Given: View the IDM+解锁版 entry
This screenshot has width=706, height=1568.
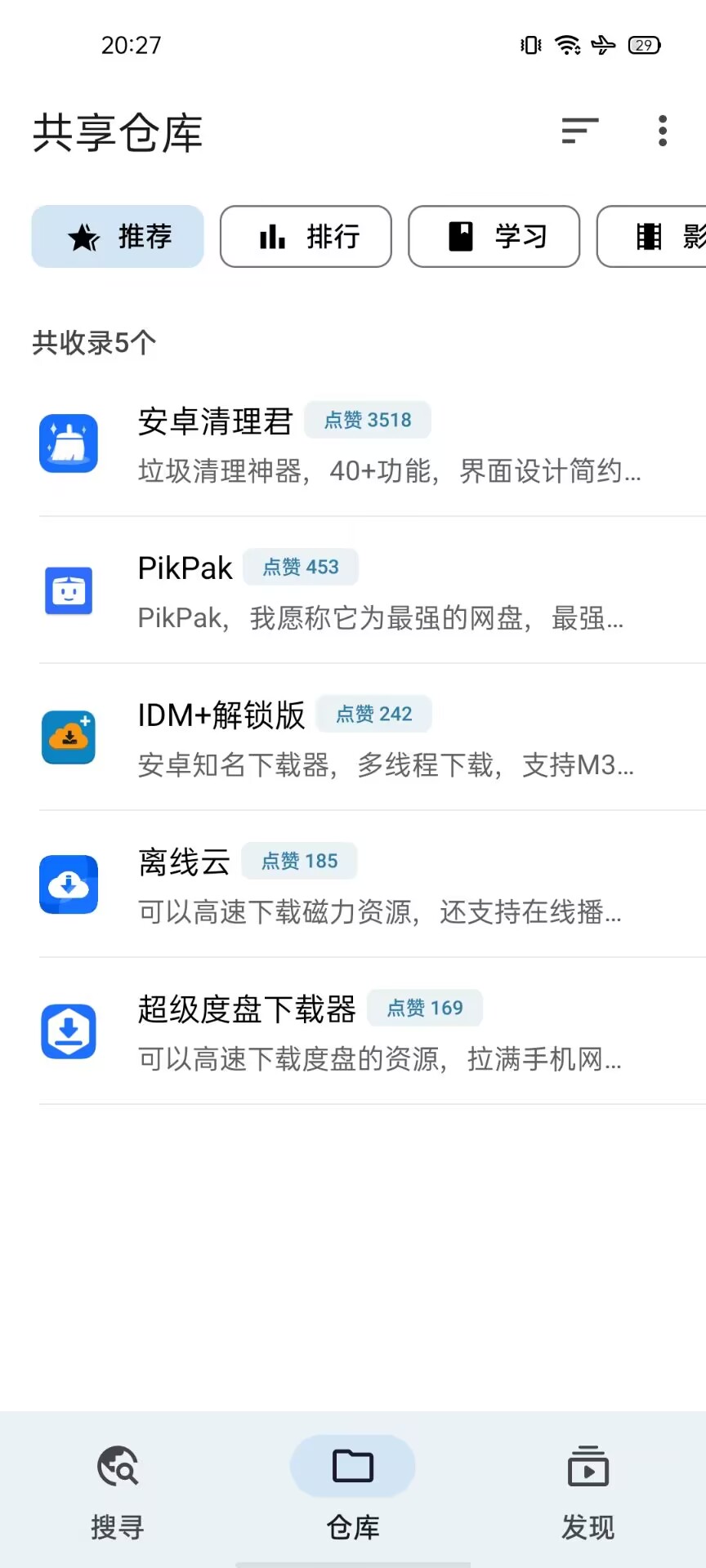Looking at the screenshot, I should tap(373, 737).
